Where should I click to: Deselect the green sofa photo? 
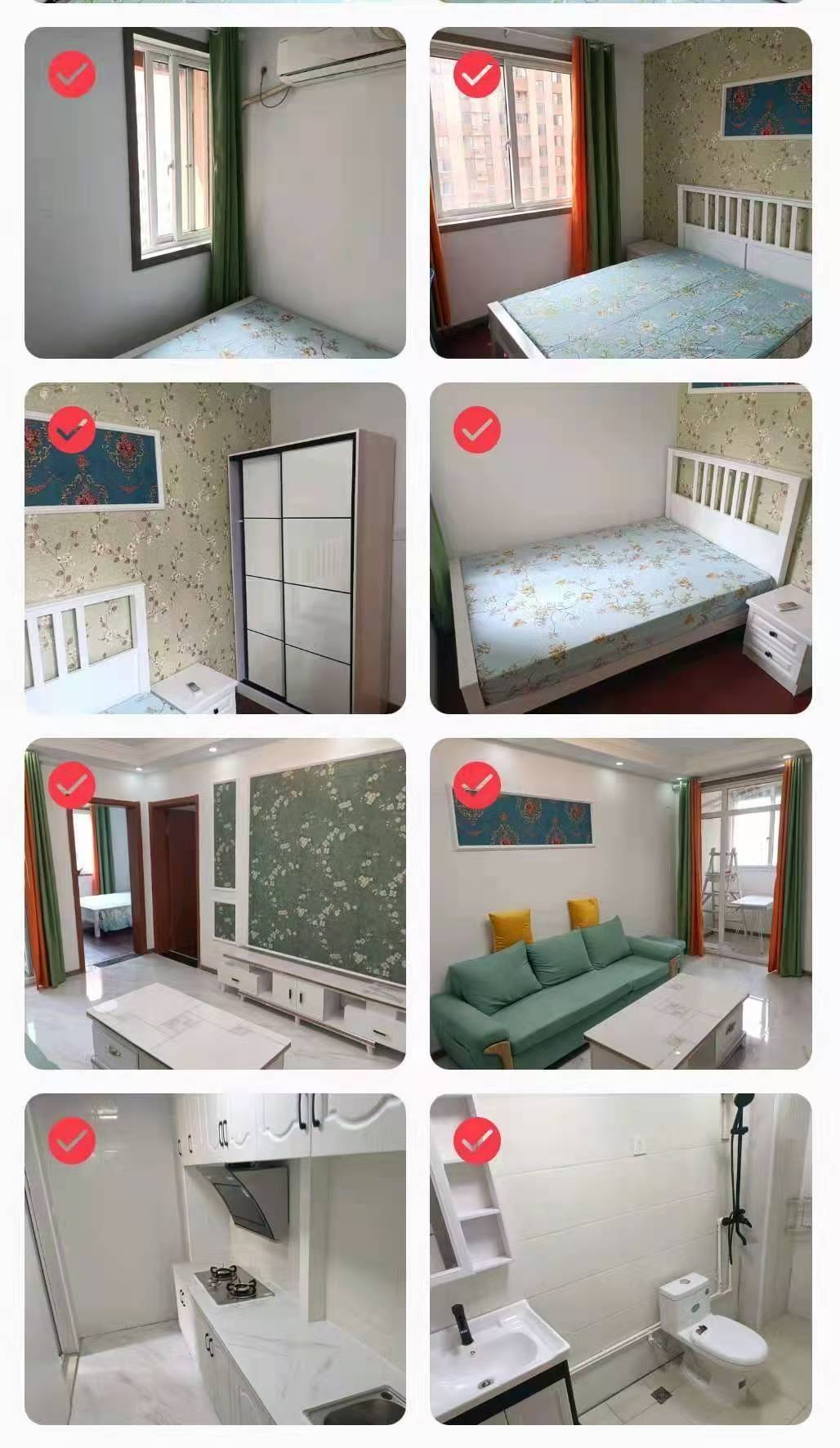point(477,785)
